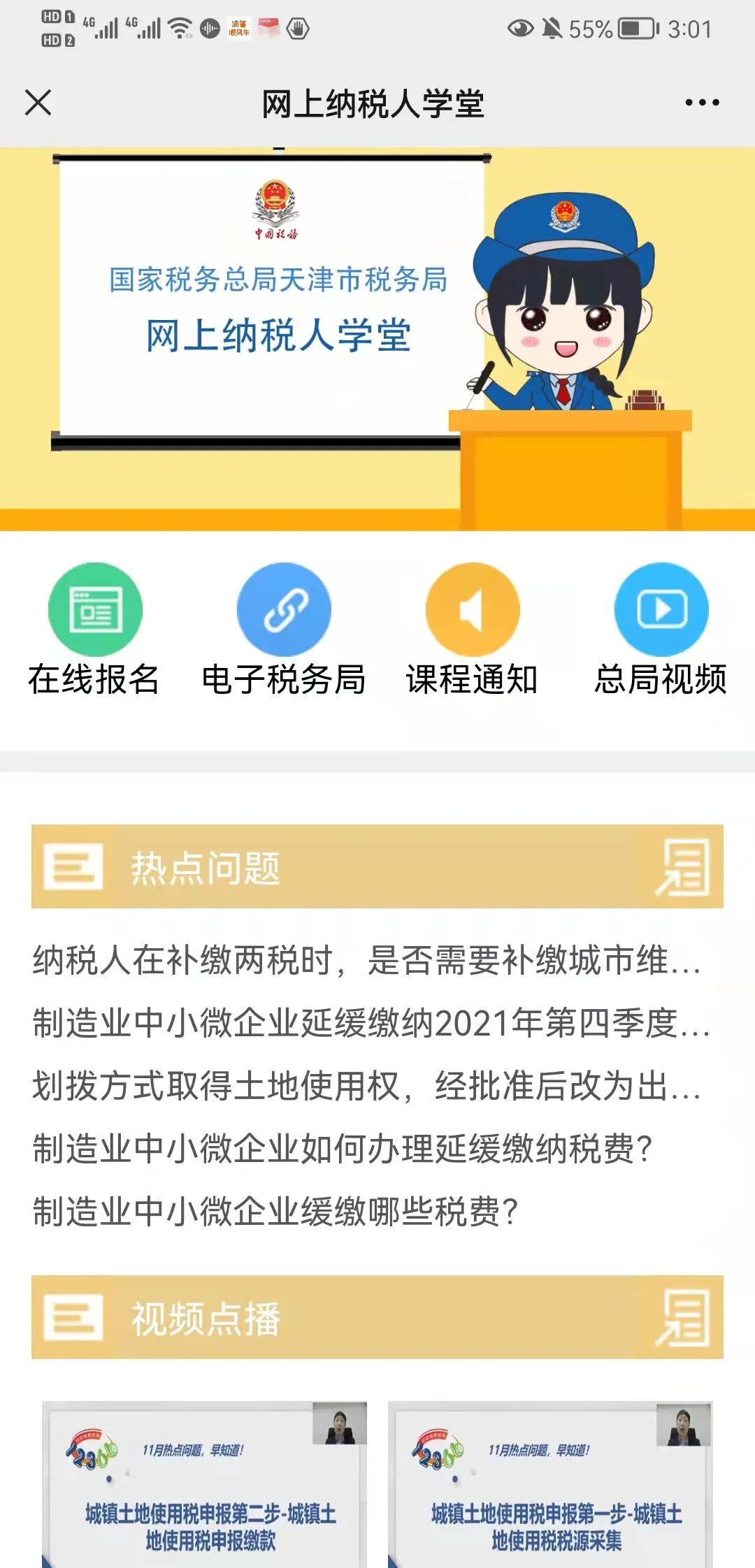Read question about 划拨方式取得土地使用权
This screenshot has height=1568, width=755.
point(366,1086)
